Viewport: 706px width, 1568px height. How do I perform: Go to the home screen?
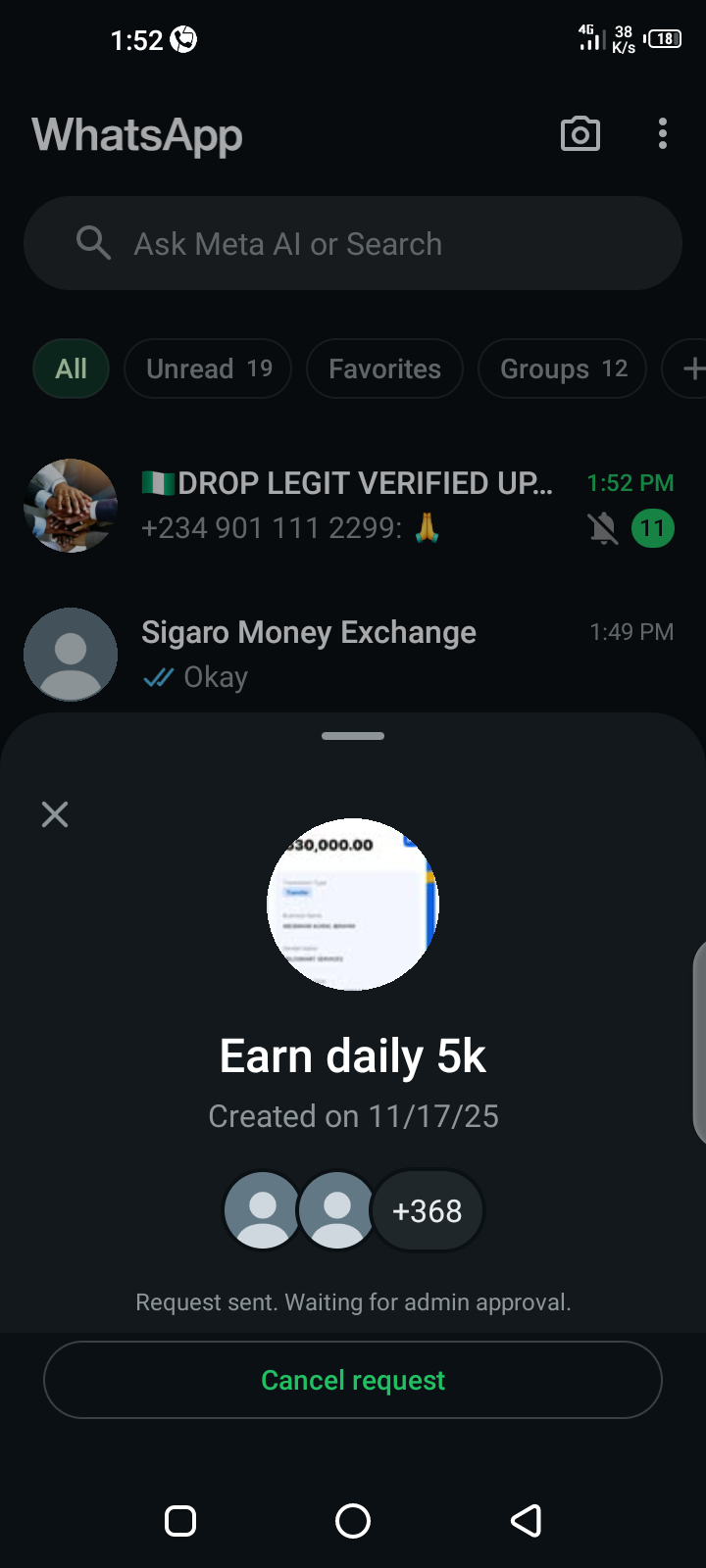click(353, 1521)
